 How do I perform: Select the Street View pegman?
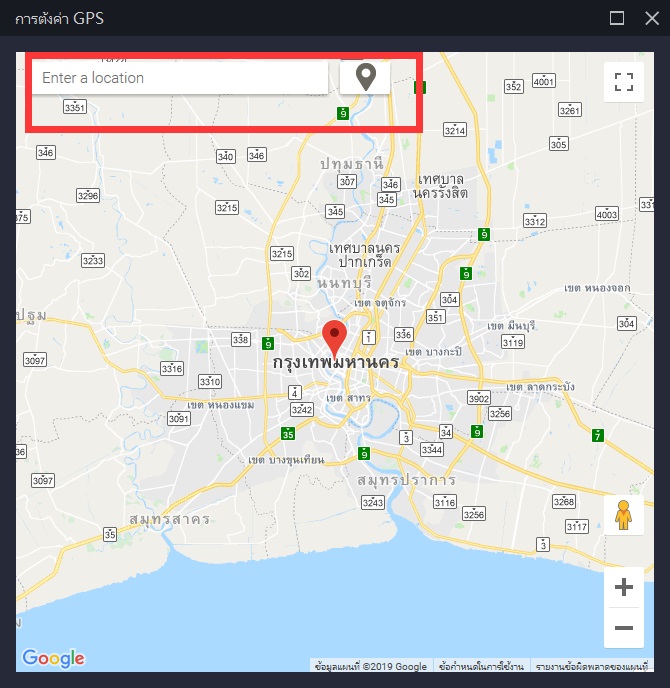click(x=624, y=516)
